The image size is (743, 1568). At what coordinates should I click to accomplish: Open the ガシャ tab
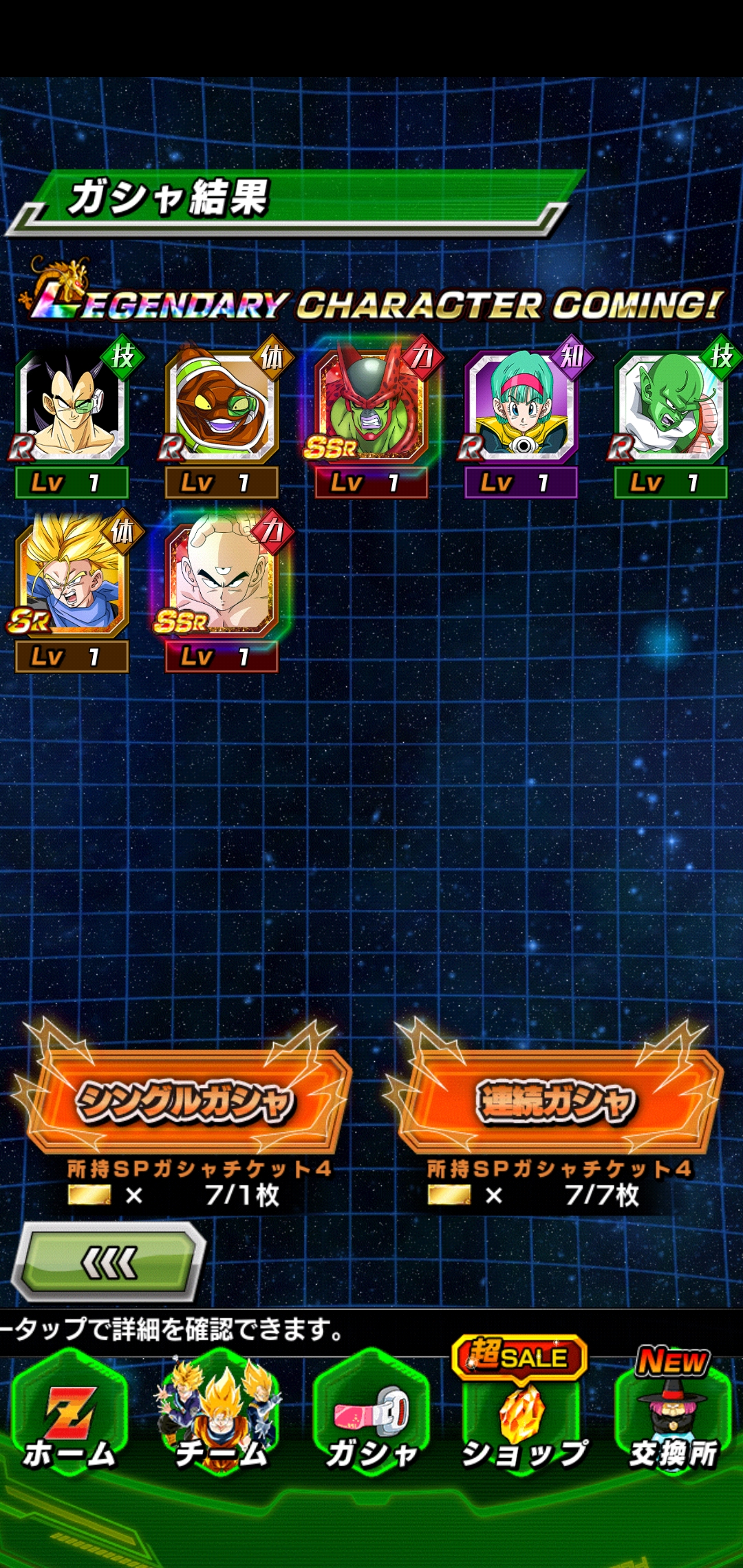pos(371,1418)
